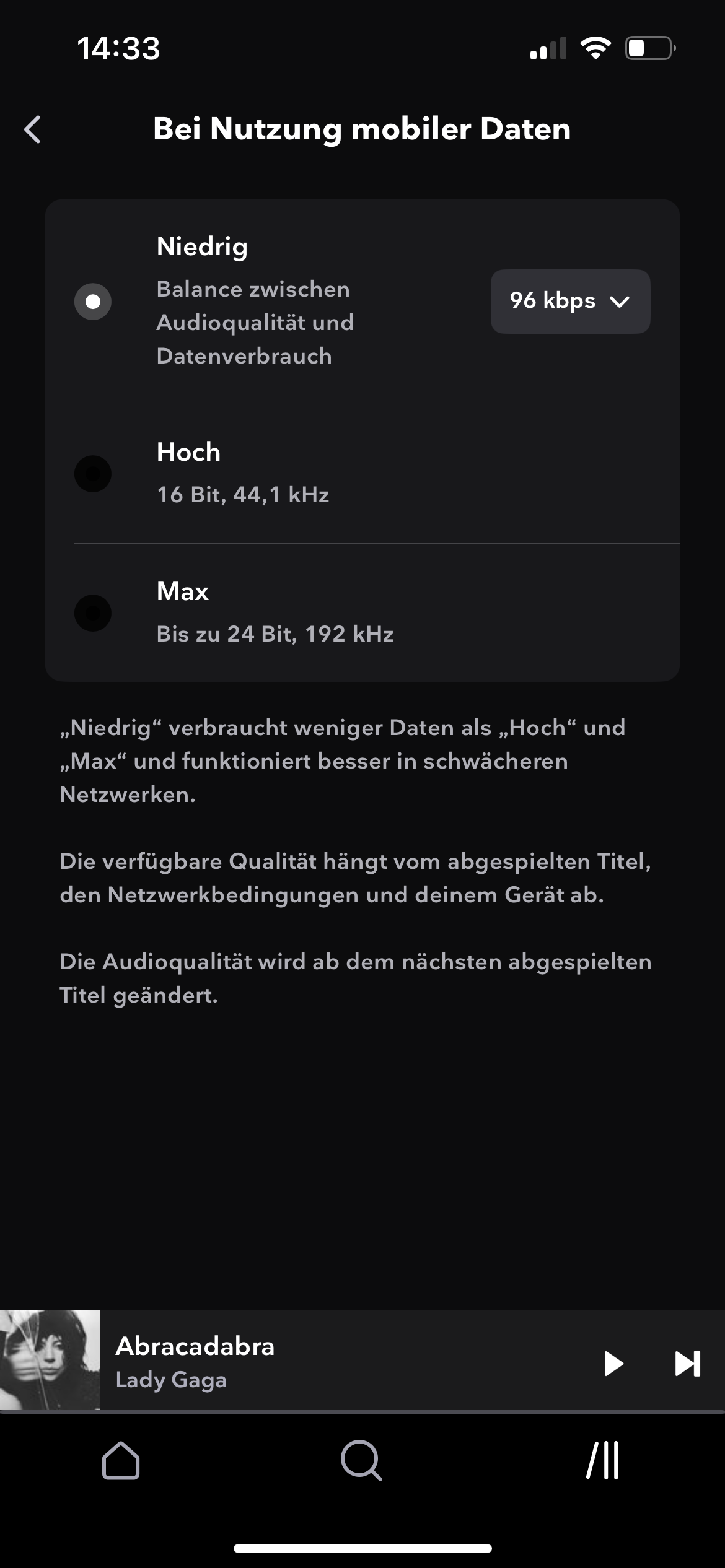725x1568 pixels.
Task: Open the My Collection library tab
Action: pos(603,1460)
